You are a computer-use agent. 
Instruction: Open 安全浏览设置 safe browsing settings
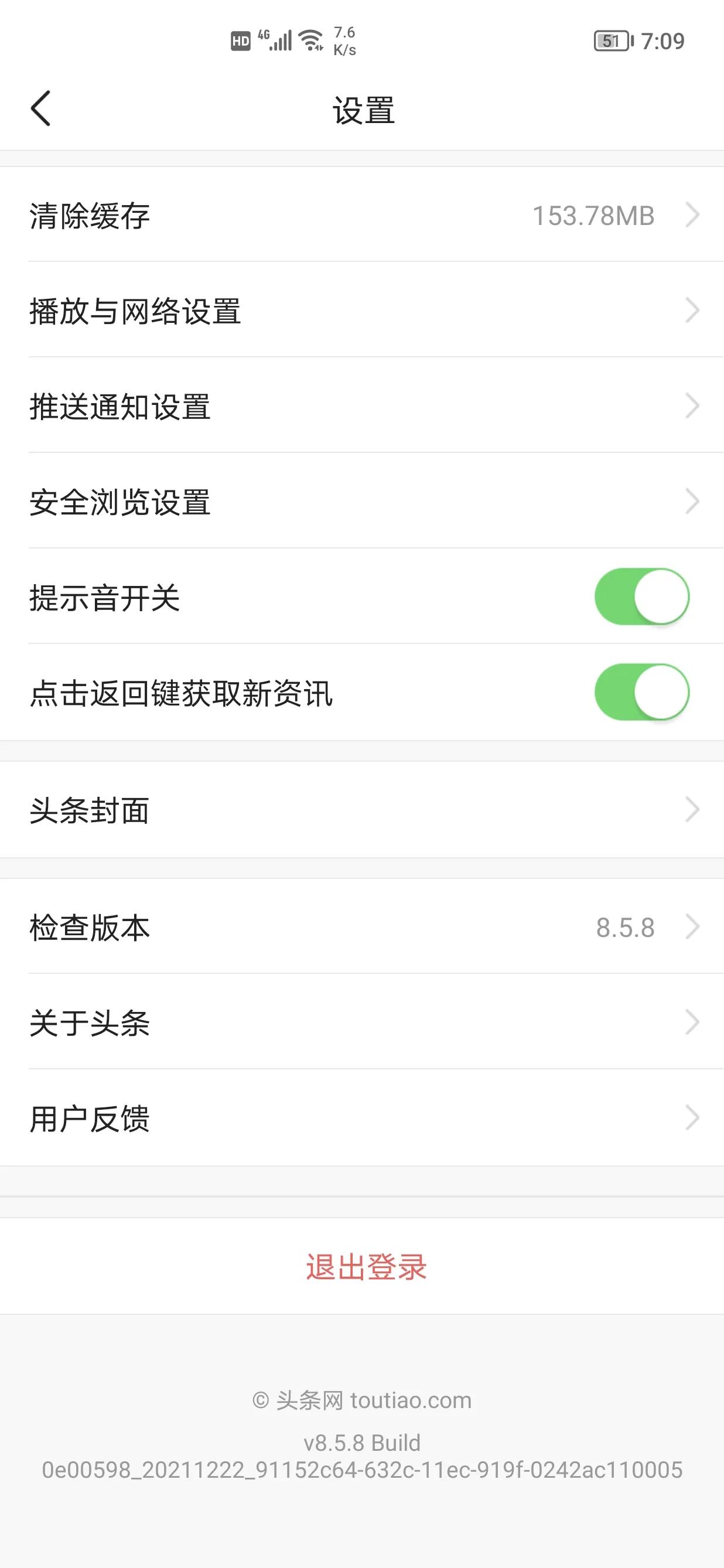click(x=243, y=502)
